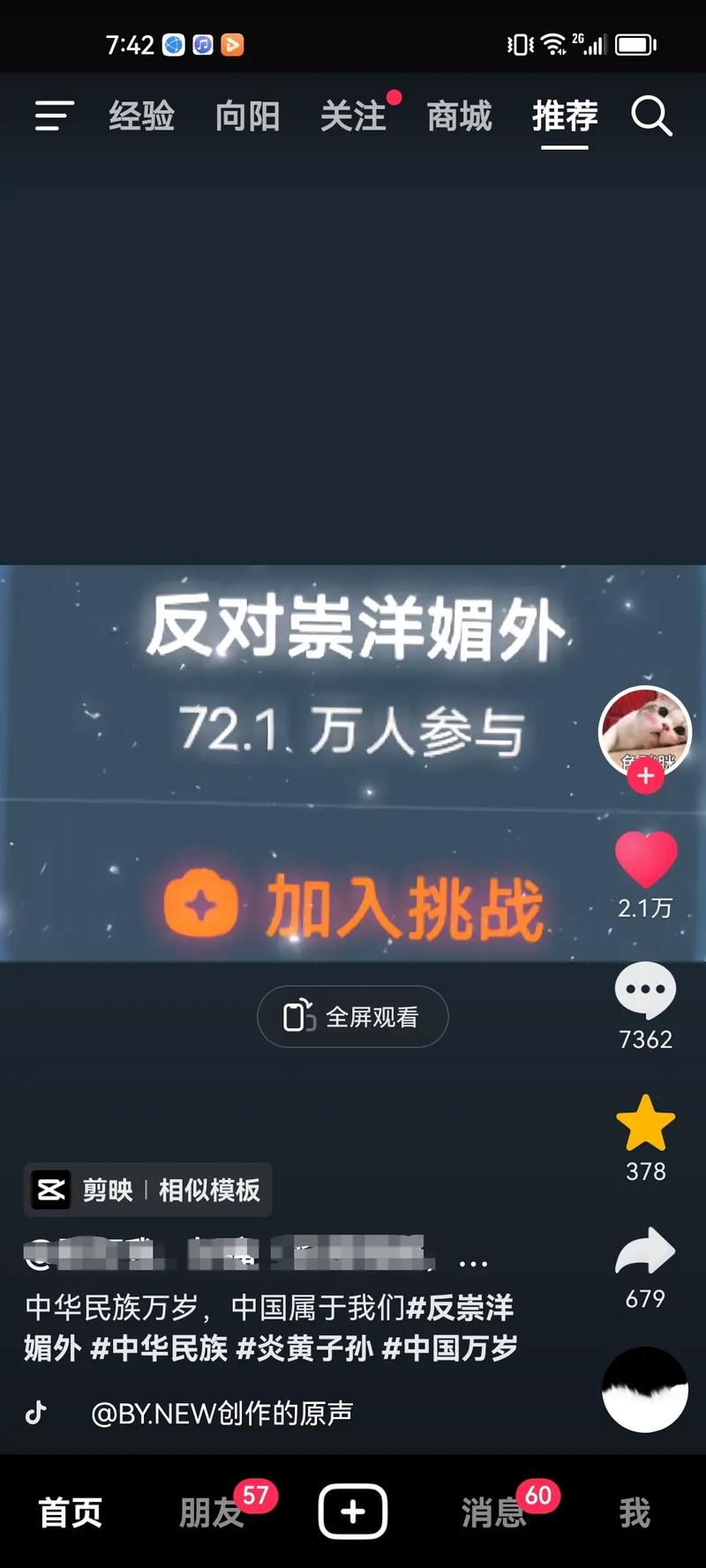706x1568 pixels.
Task: Switch to the 经验 tab
Action: (141, 116)
